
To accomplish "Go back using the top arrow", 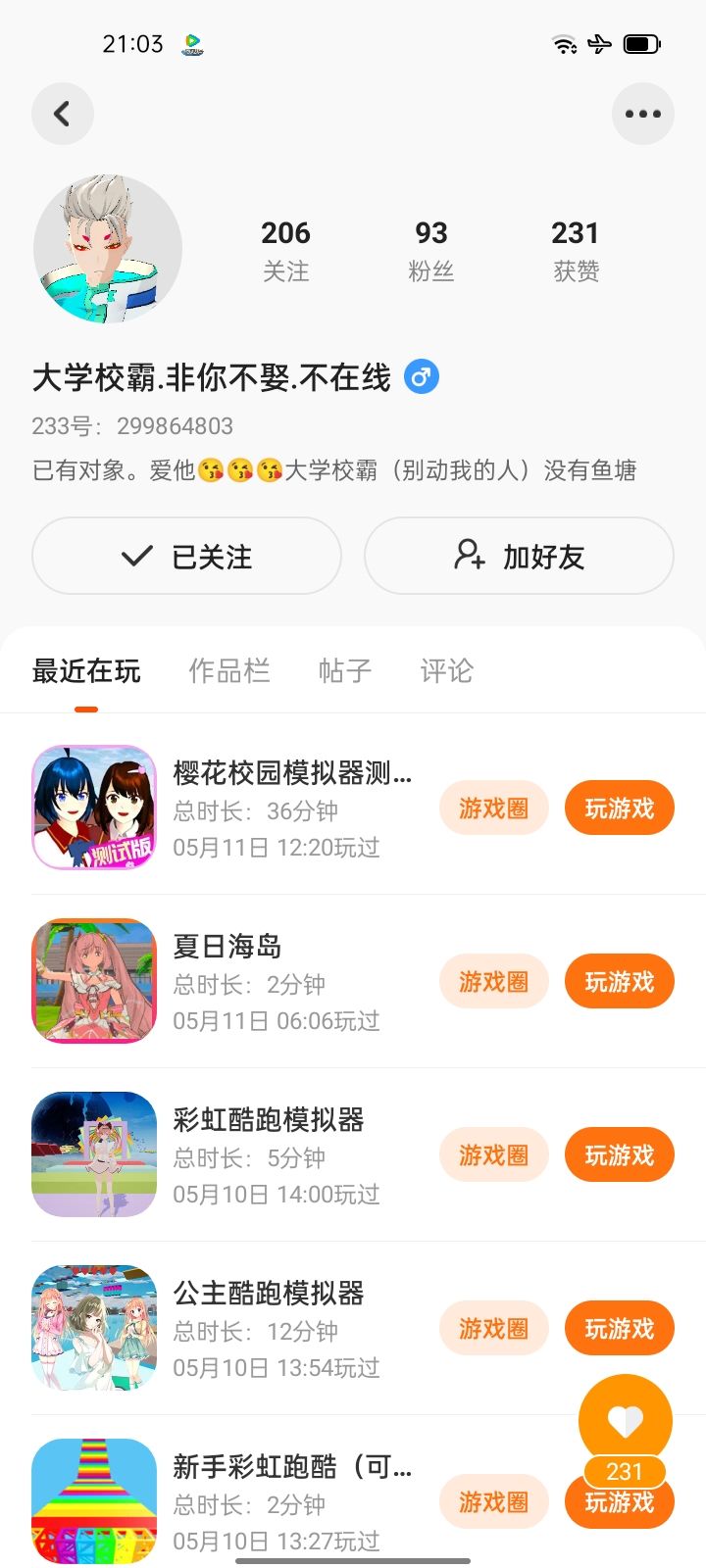I will click(63, 114).
